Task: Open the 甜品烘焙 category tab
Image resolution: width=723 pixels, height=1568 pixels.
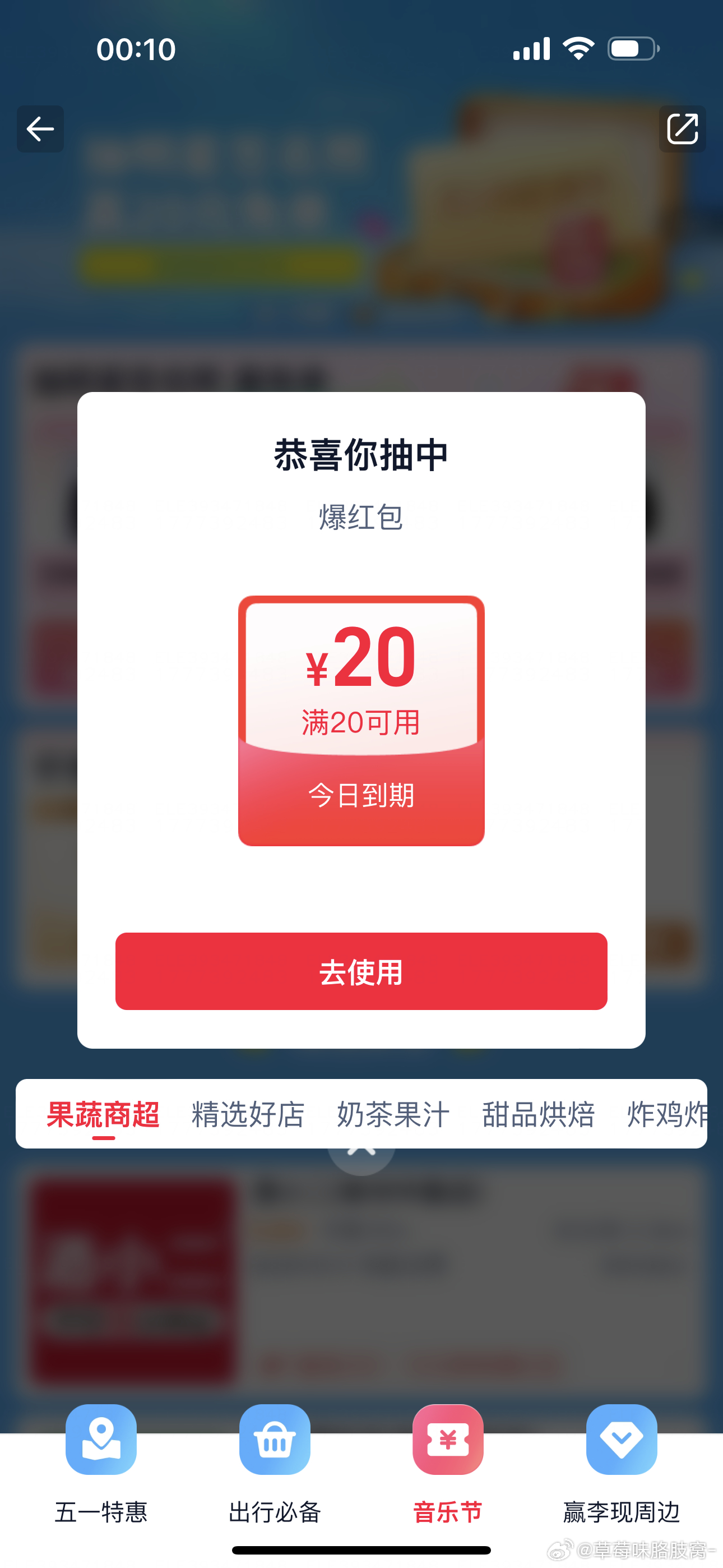Action: (538, 1114)
